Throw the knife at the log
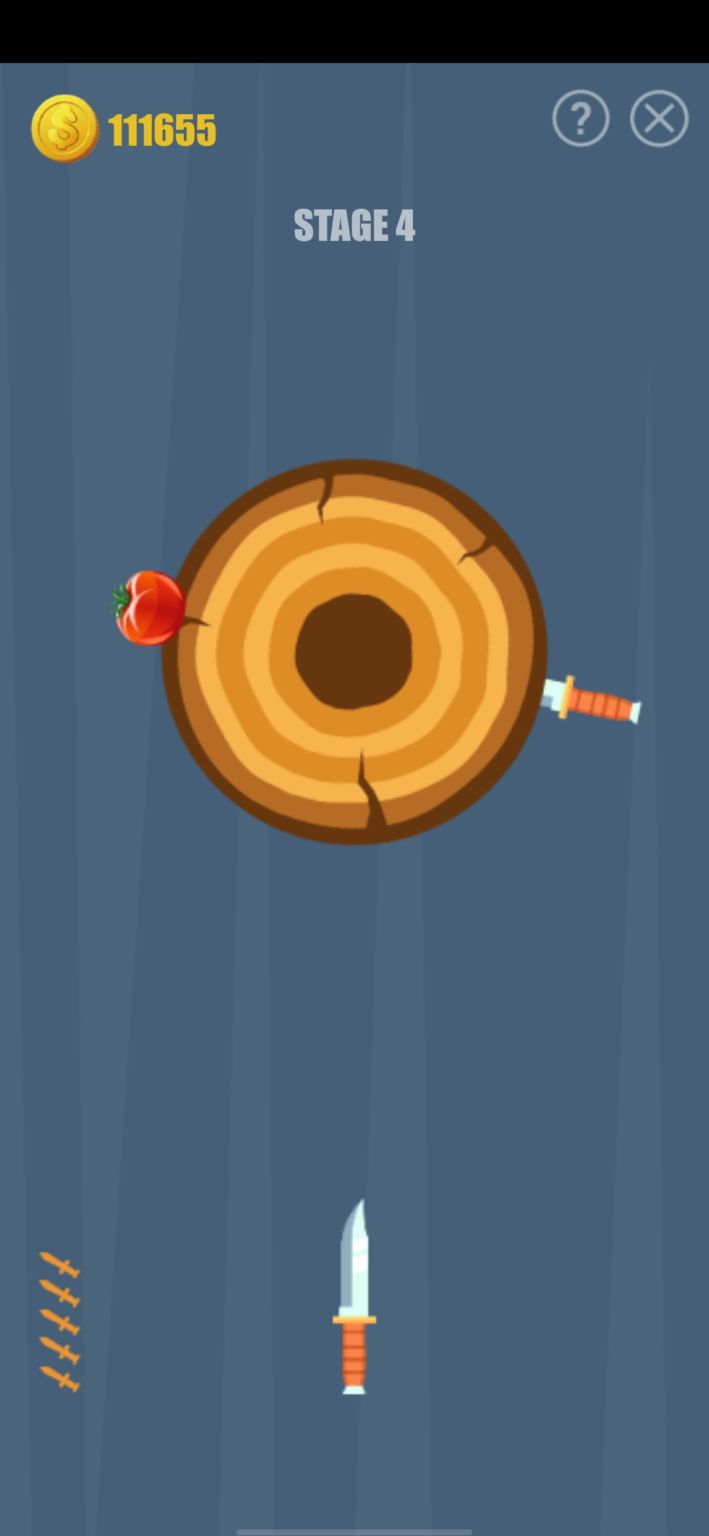 tap(354, 1296)
